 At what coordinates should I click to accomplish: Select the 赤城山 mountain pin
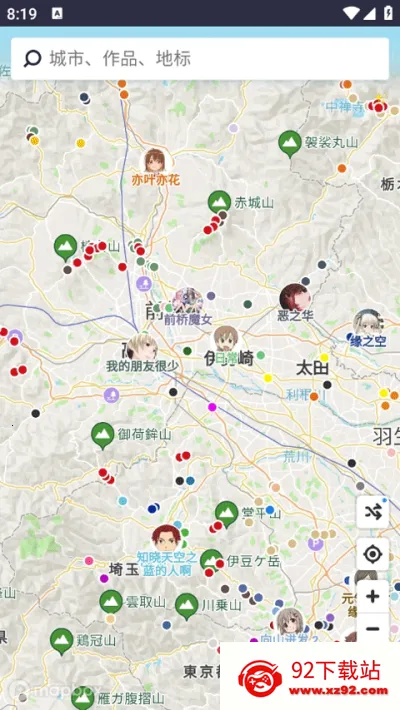(219, 202)
